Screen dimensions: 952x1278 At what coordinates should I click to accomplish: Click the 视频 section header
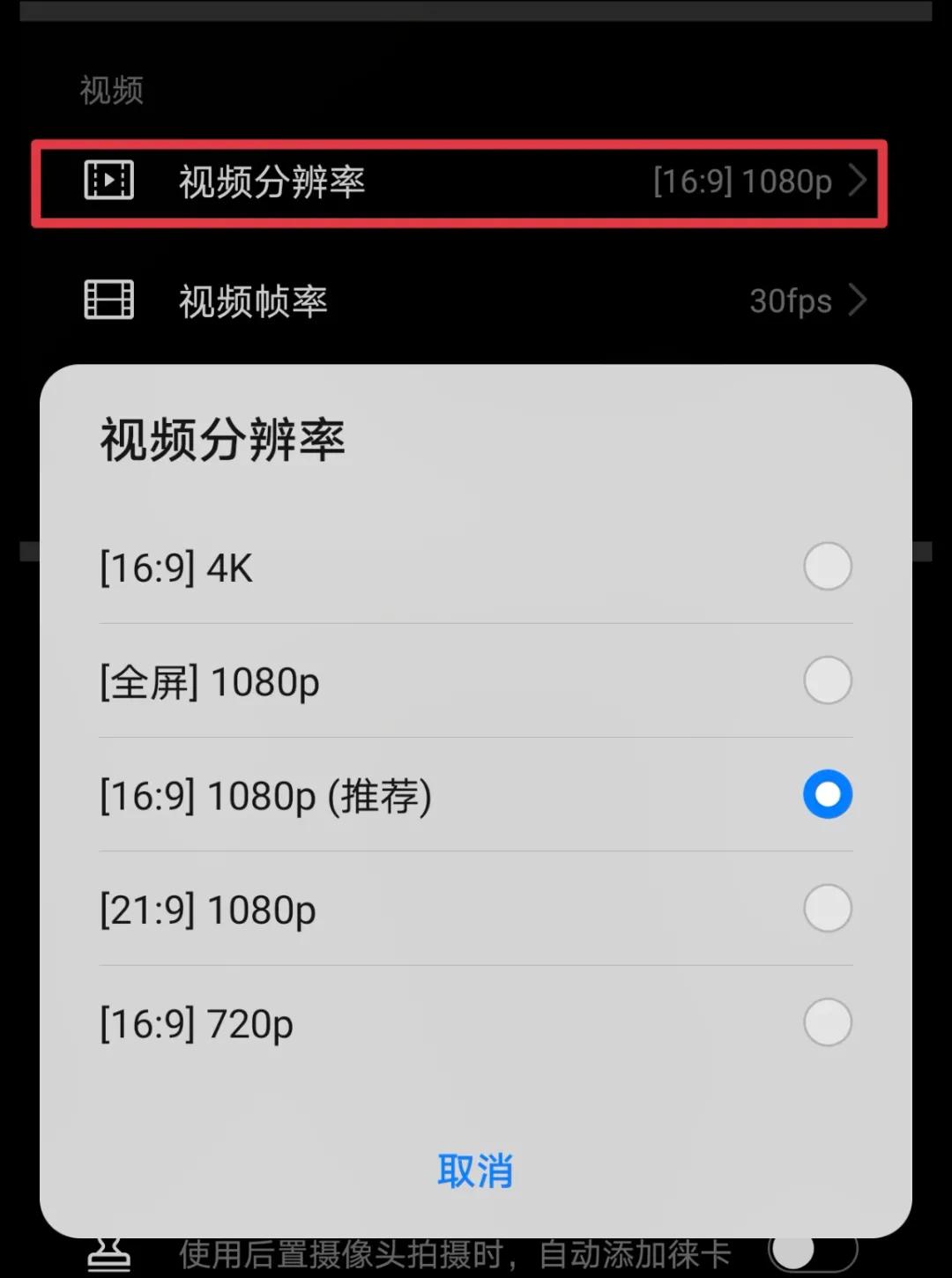coord(109,91)
